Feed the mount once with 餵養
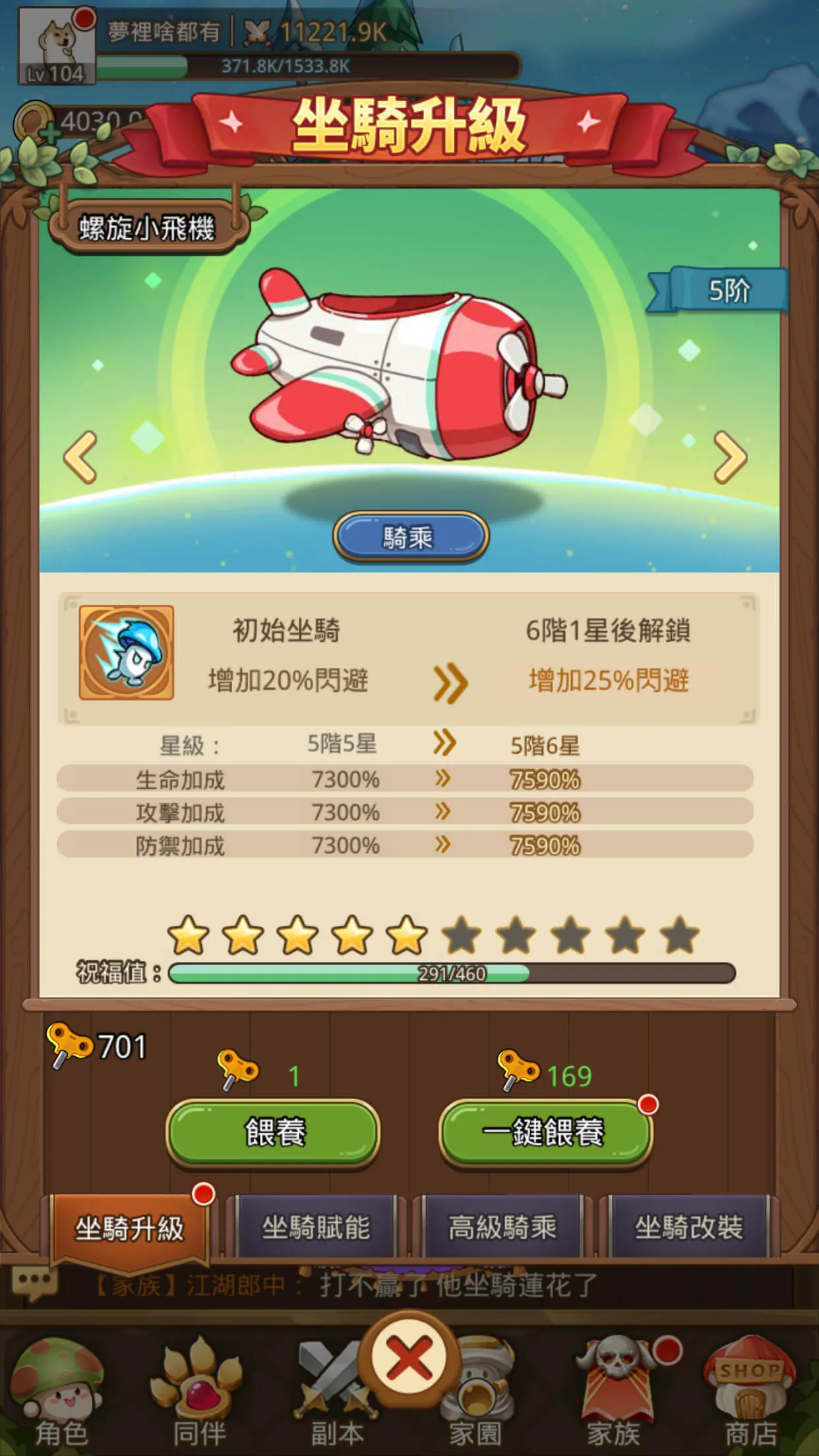This screenshot has width=819, height=1456. (273, 1132)
